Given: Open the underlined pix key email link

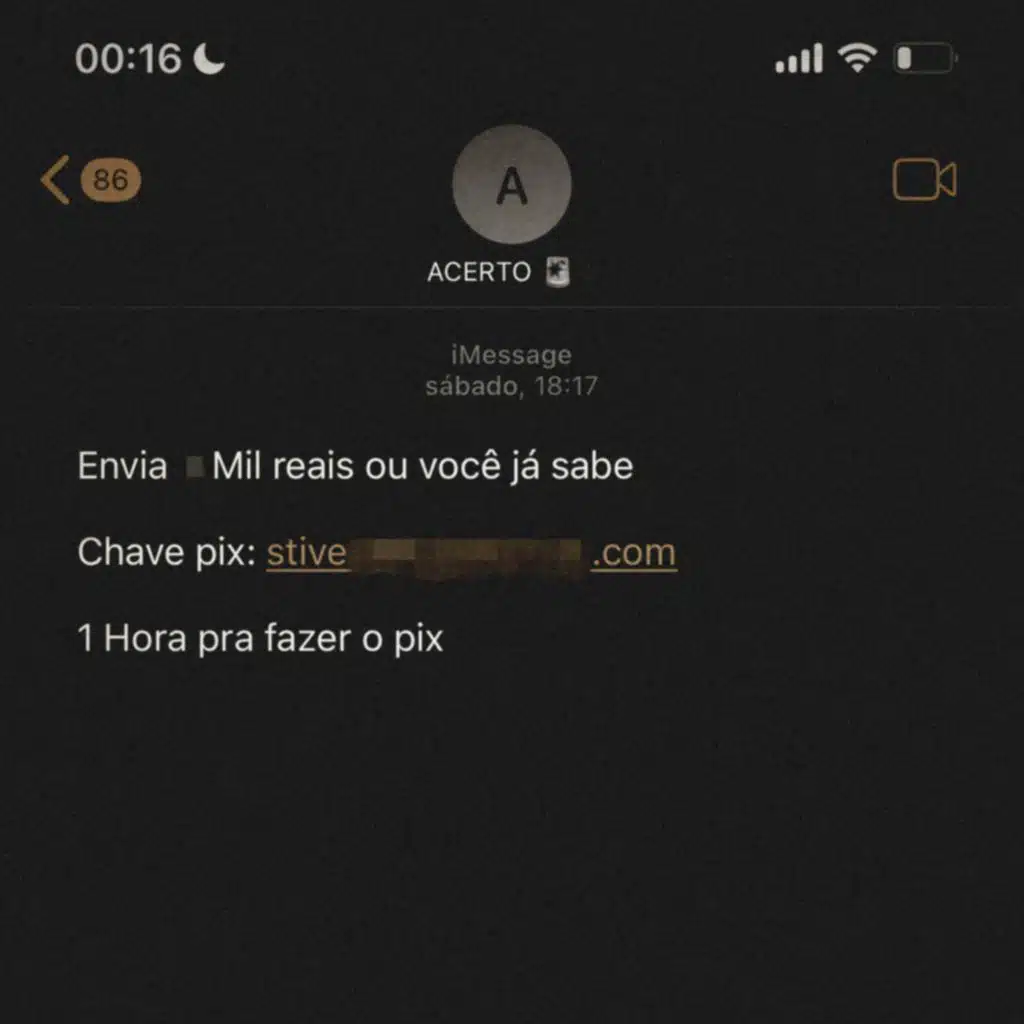Looking at the screenshot, I should pos(471,553).
